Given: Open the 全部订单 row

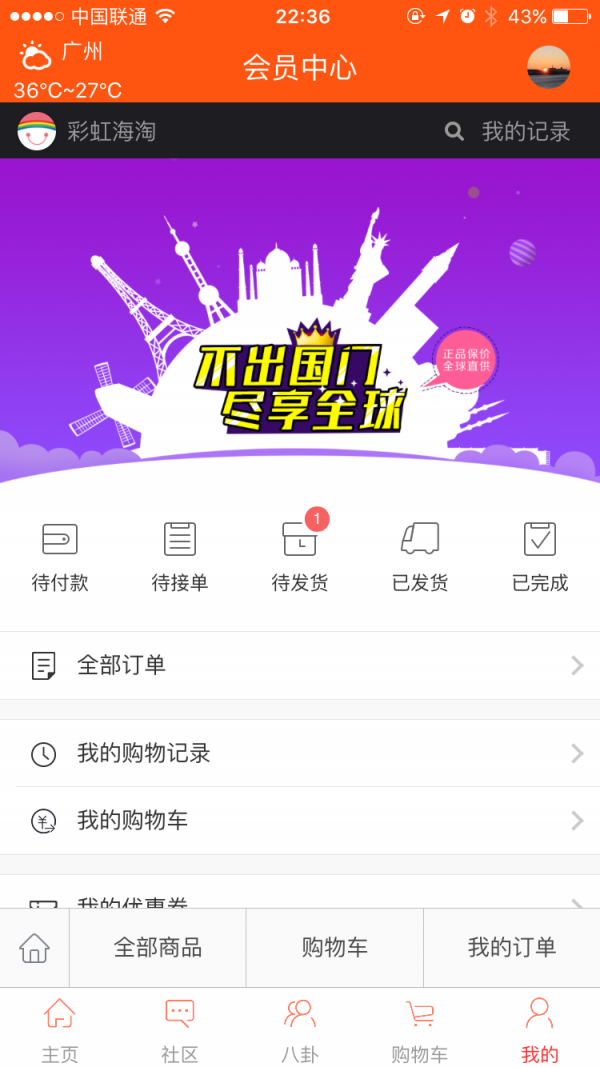Looking at the screenshot, I should coord(300,665).
